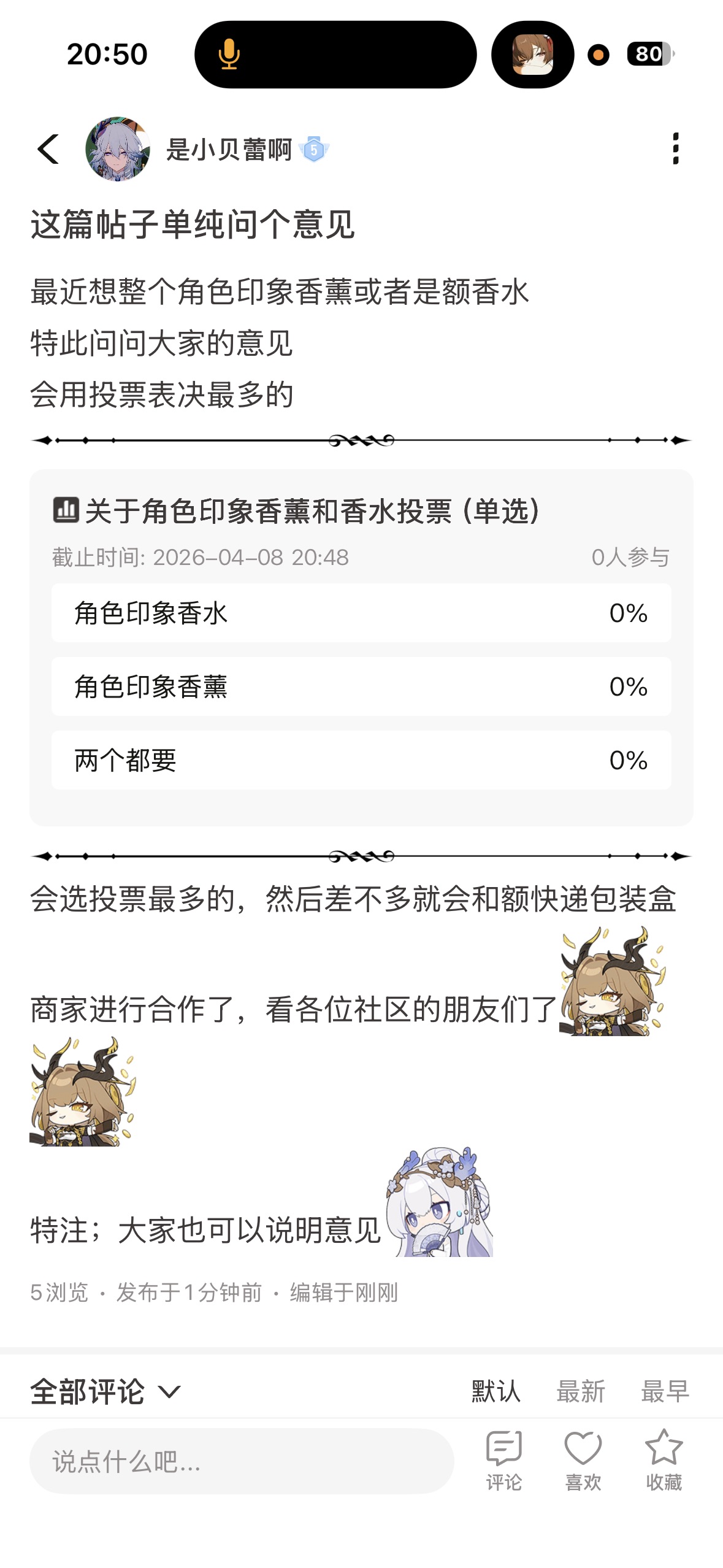The height and width of the screenshot is (1568, 723).
Task: Open 是小贝蕾啊's profile avatar
Action: [118, 149]
